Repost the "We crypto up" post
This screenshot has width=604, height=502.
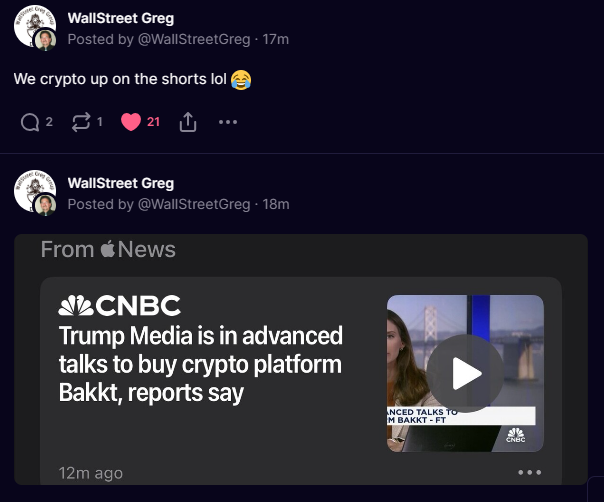pyautogui.click(x=82, y=122)
